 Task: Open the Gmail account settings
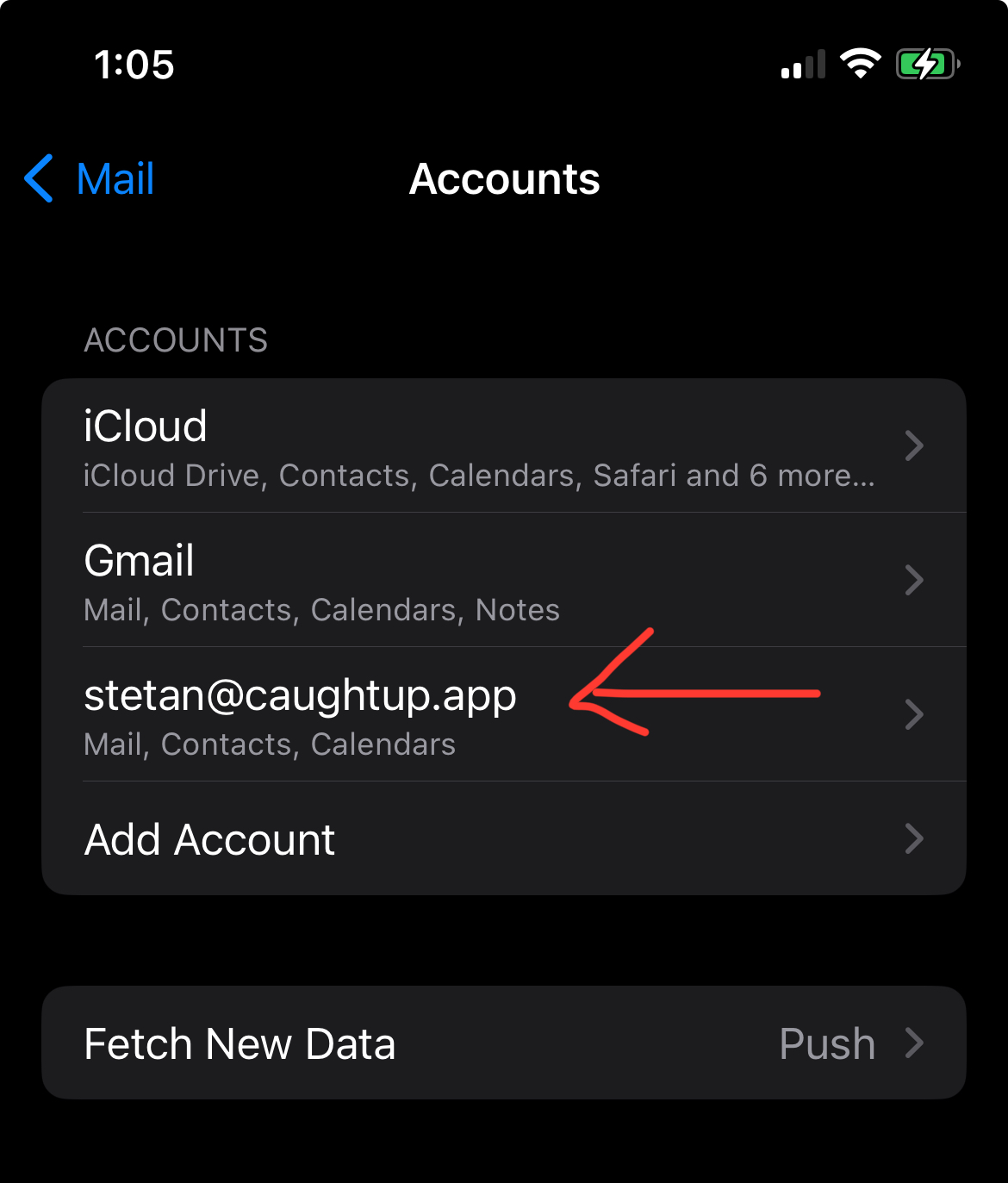503,581
